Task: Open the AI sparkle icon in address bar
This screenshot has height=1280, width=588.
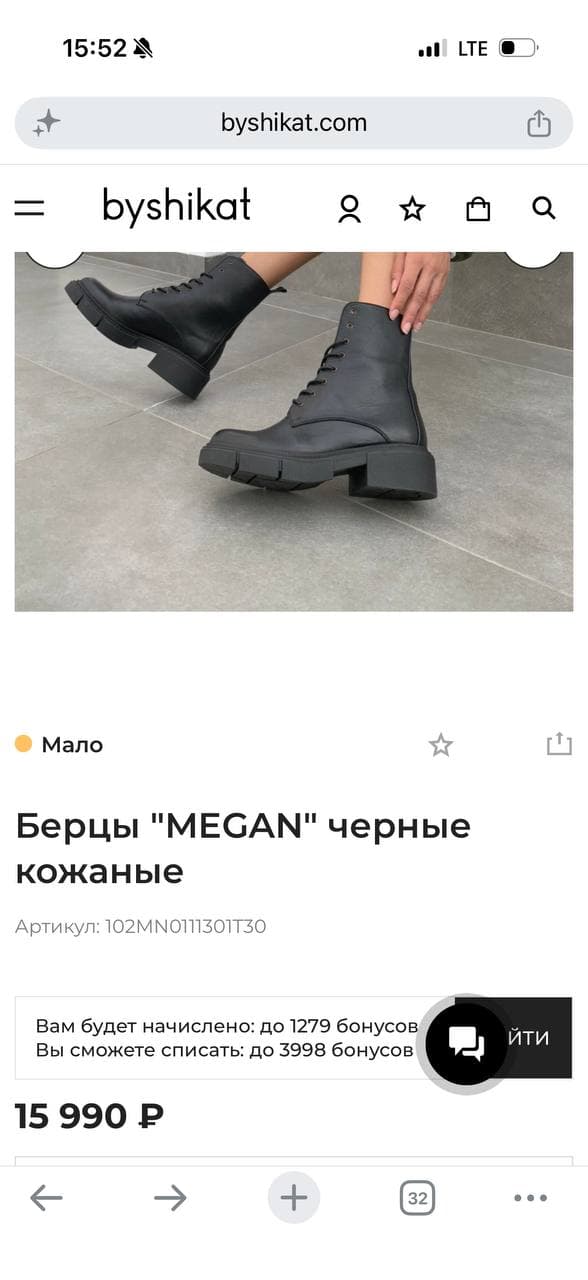Action: 47,123
